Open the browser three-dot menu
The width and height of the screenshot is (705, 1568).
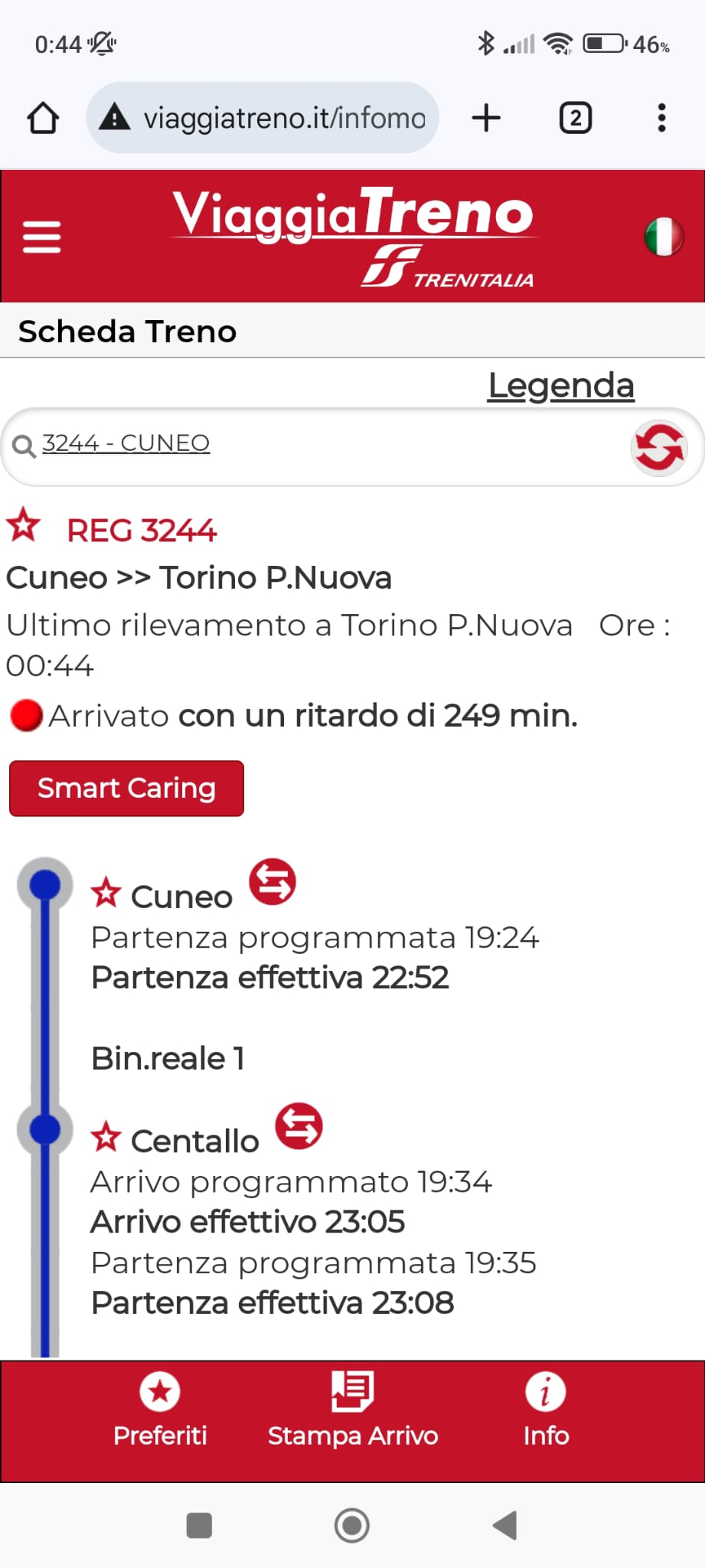tap(661, 119)
